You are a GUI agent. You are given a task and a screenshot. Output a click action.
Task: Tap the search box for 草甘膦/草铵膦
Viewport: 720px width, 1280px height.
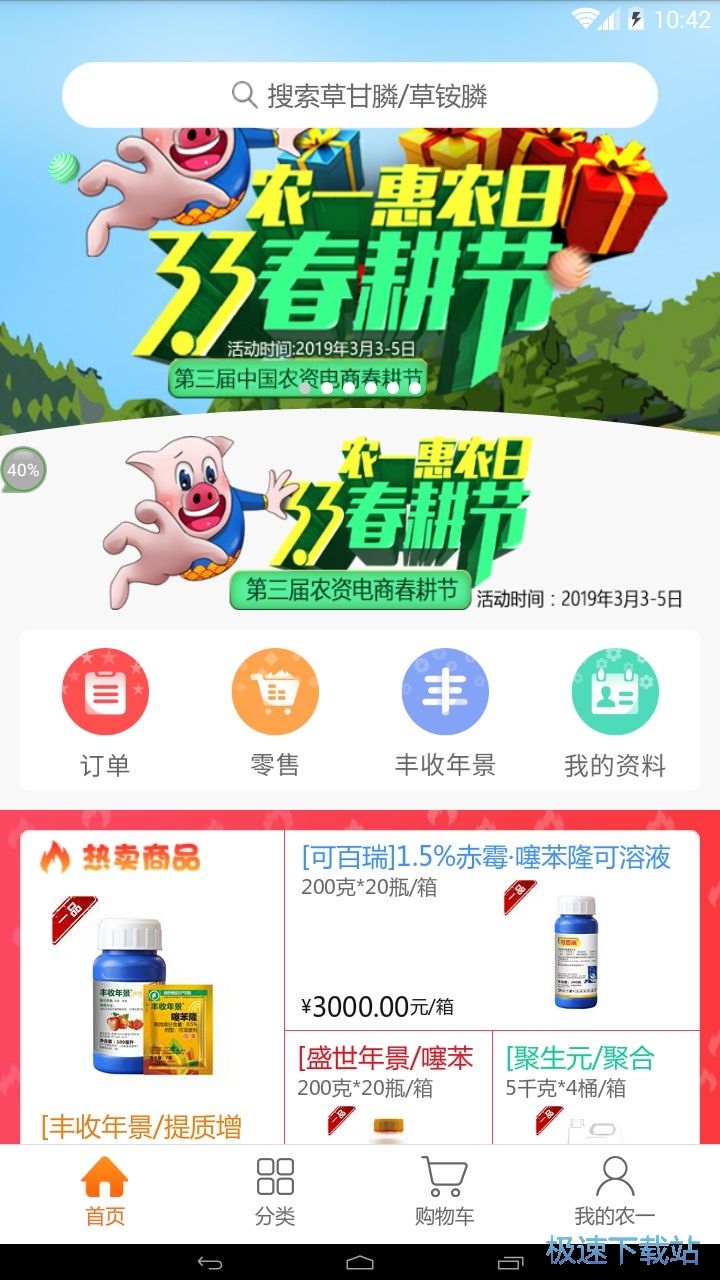click(x=360, y=95)
